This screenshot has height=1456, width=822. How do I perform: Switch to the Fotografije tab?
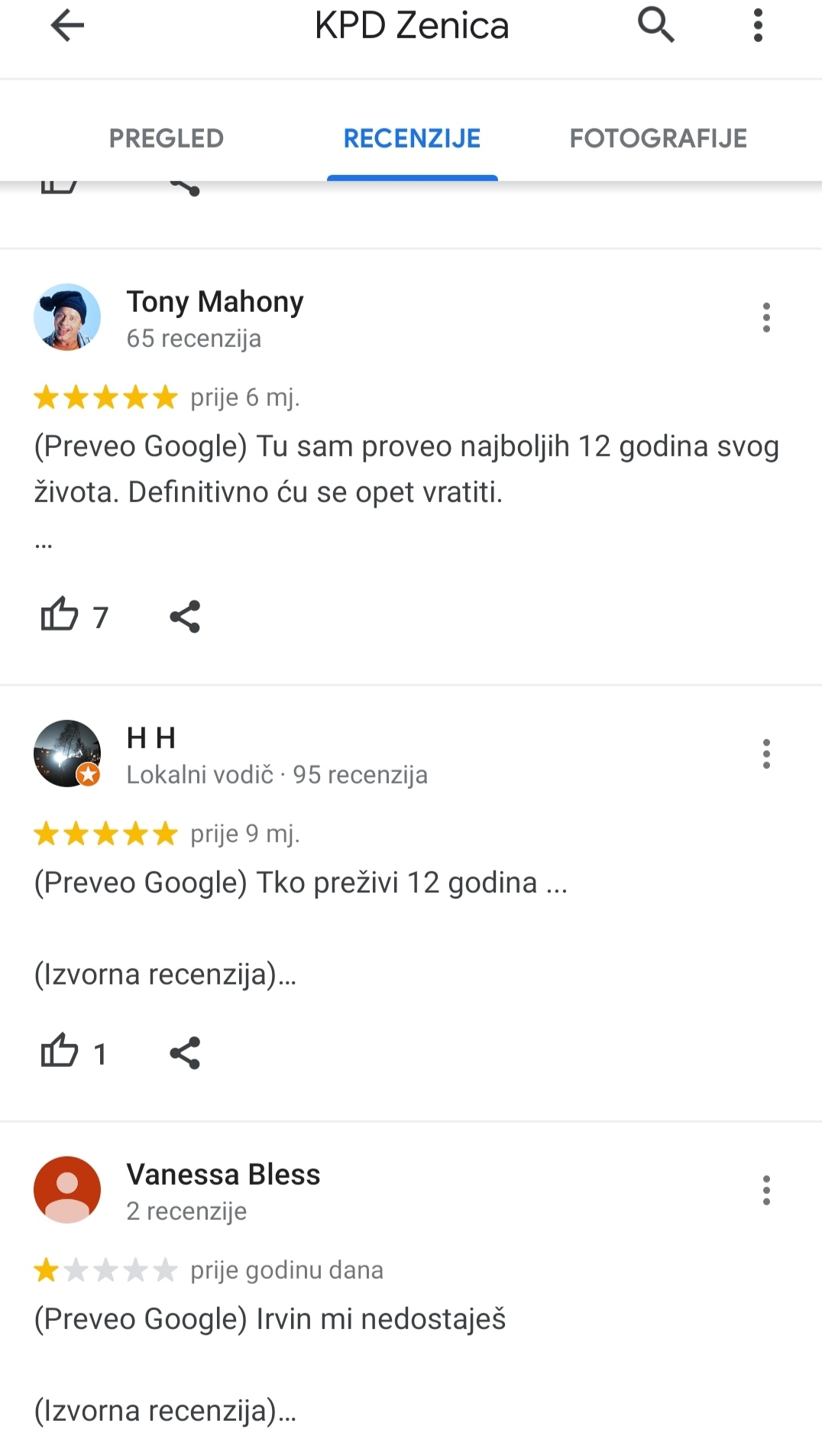658,138
